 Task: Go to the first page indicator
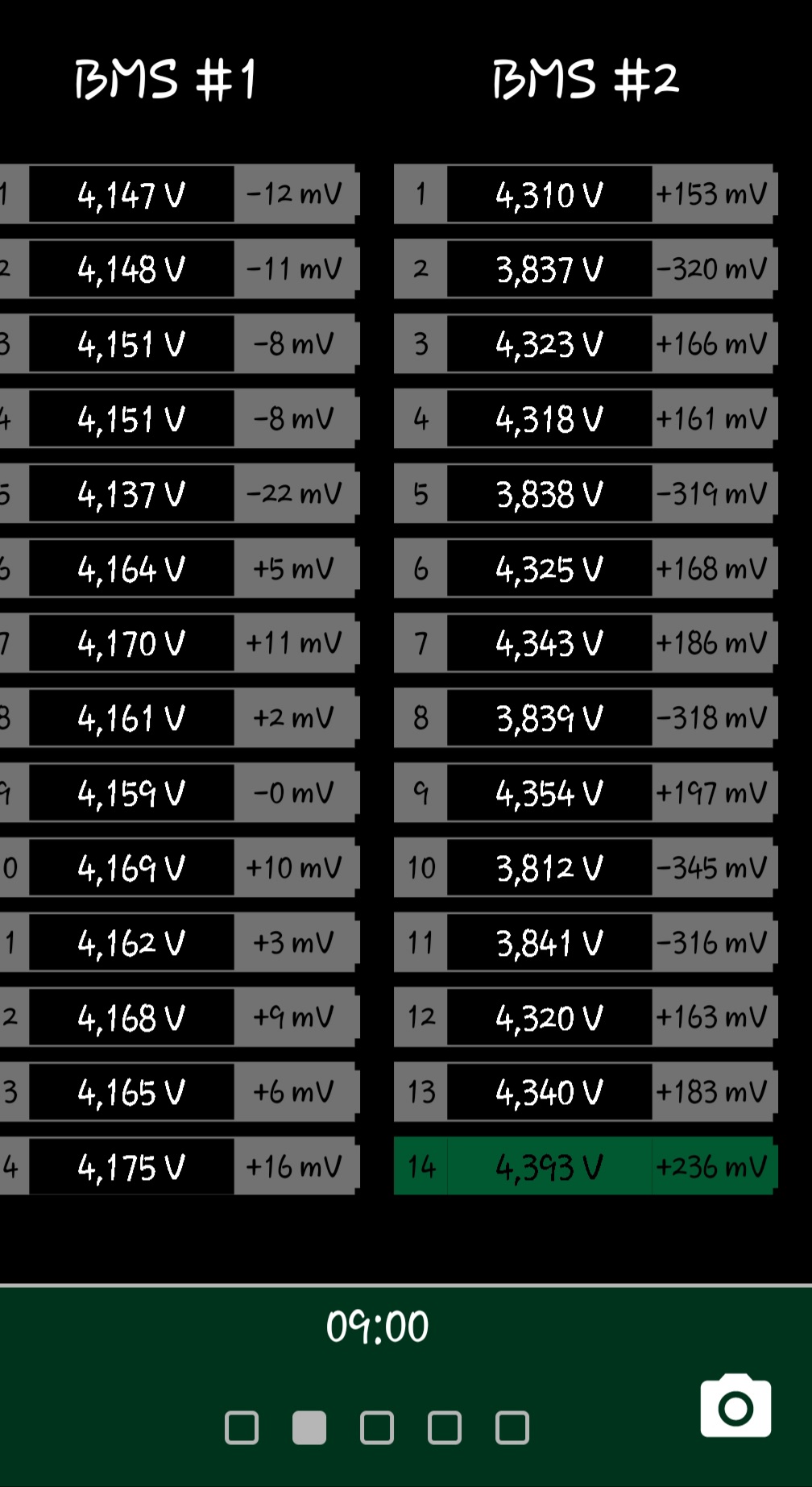click(242, 1427)
